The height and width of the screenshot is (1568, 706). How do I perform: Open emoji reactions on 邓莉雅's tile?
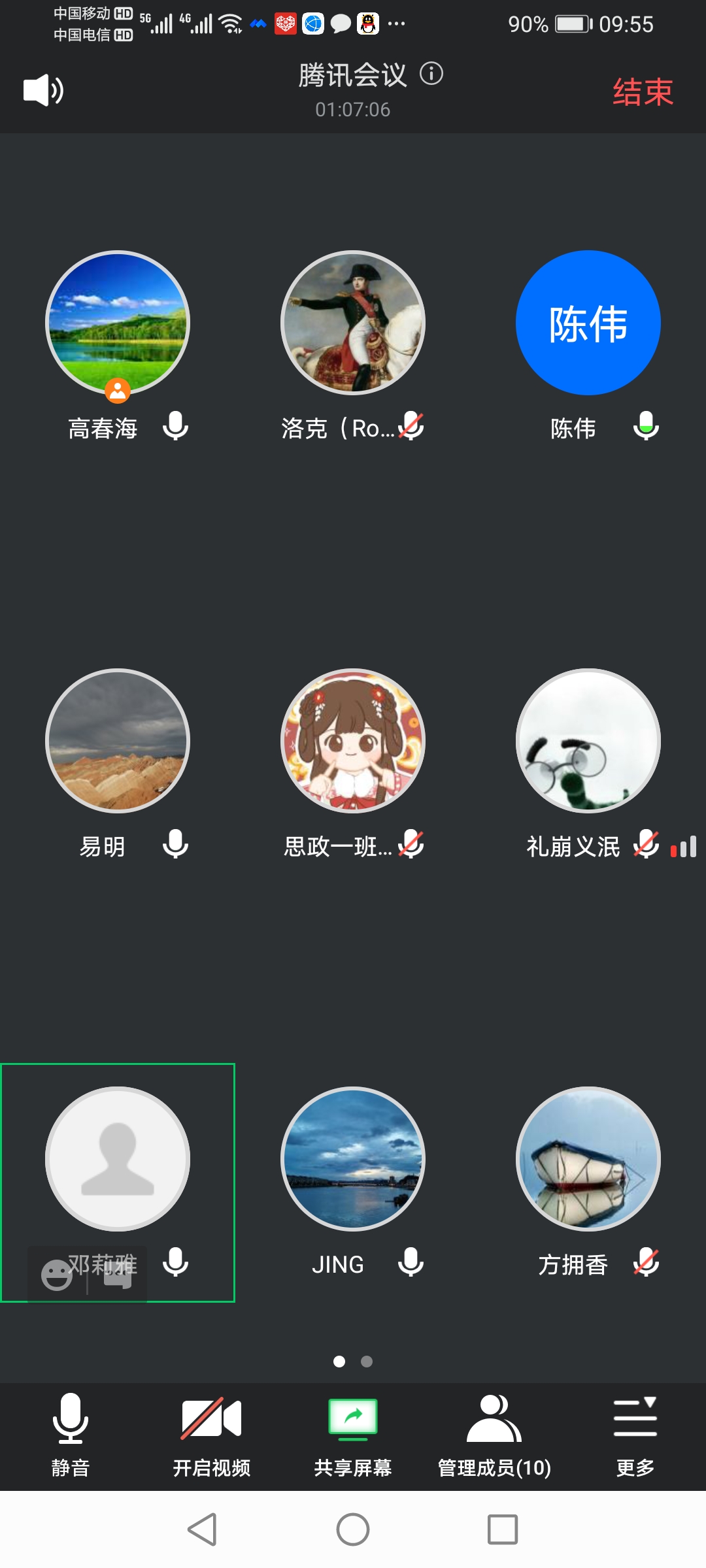57,1275
